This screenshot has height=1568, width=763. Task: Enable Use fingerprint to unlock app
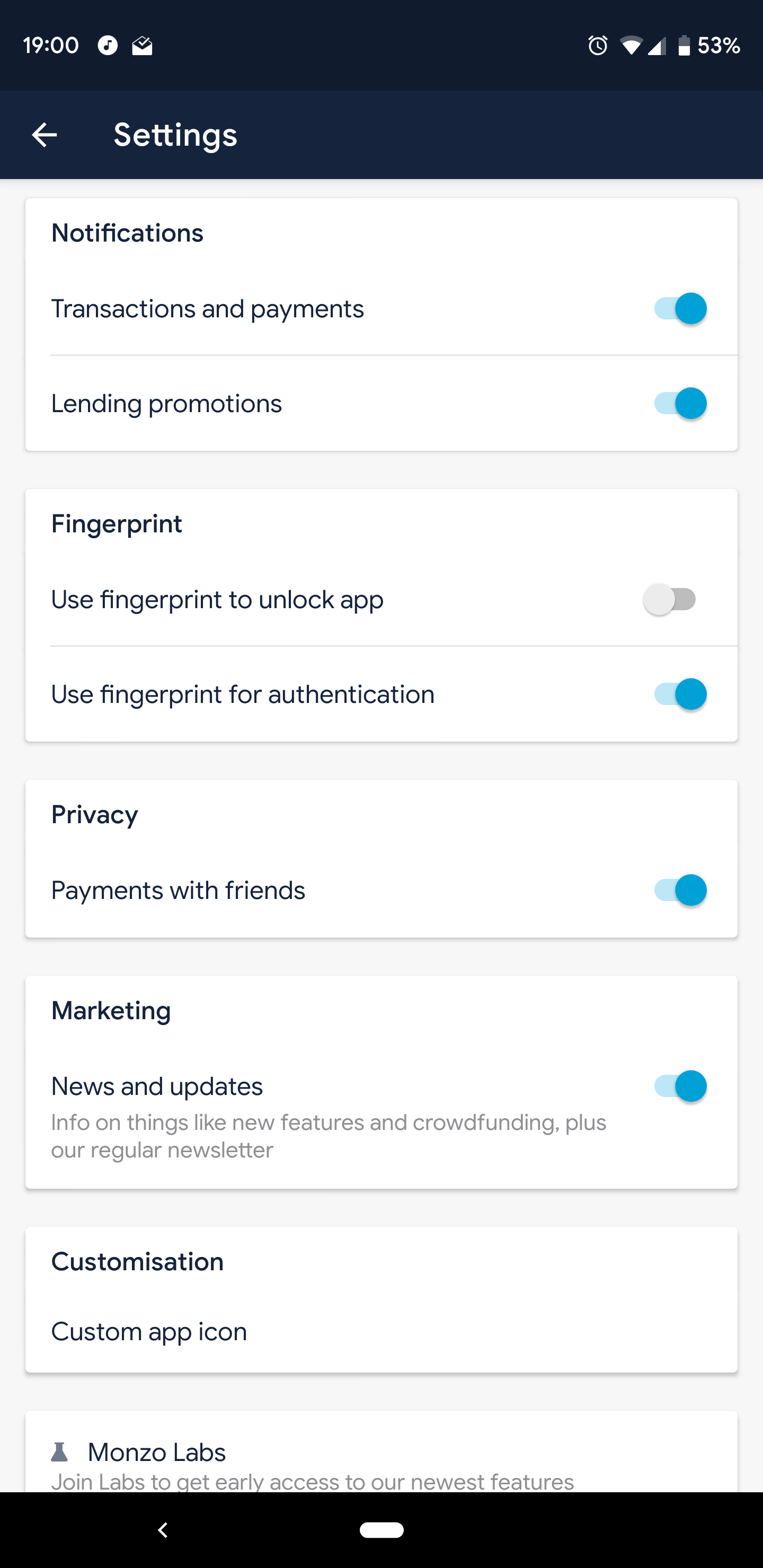pyautogui.click(x=670, y=600)
